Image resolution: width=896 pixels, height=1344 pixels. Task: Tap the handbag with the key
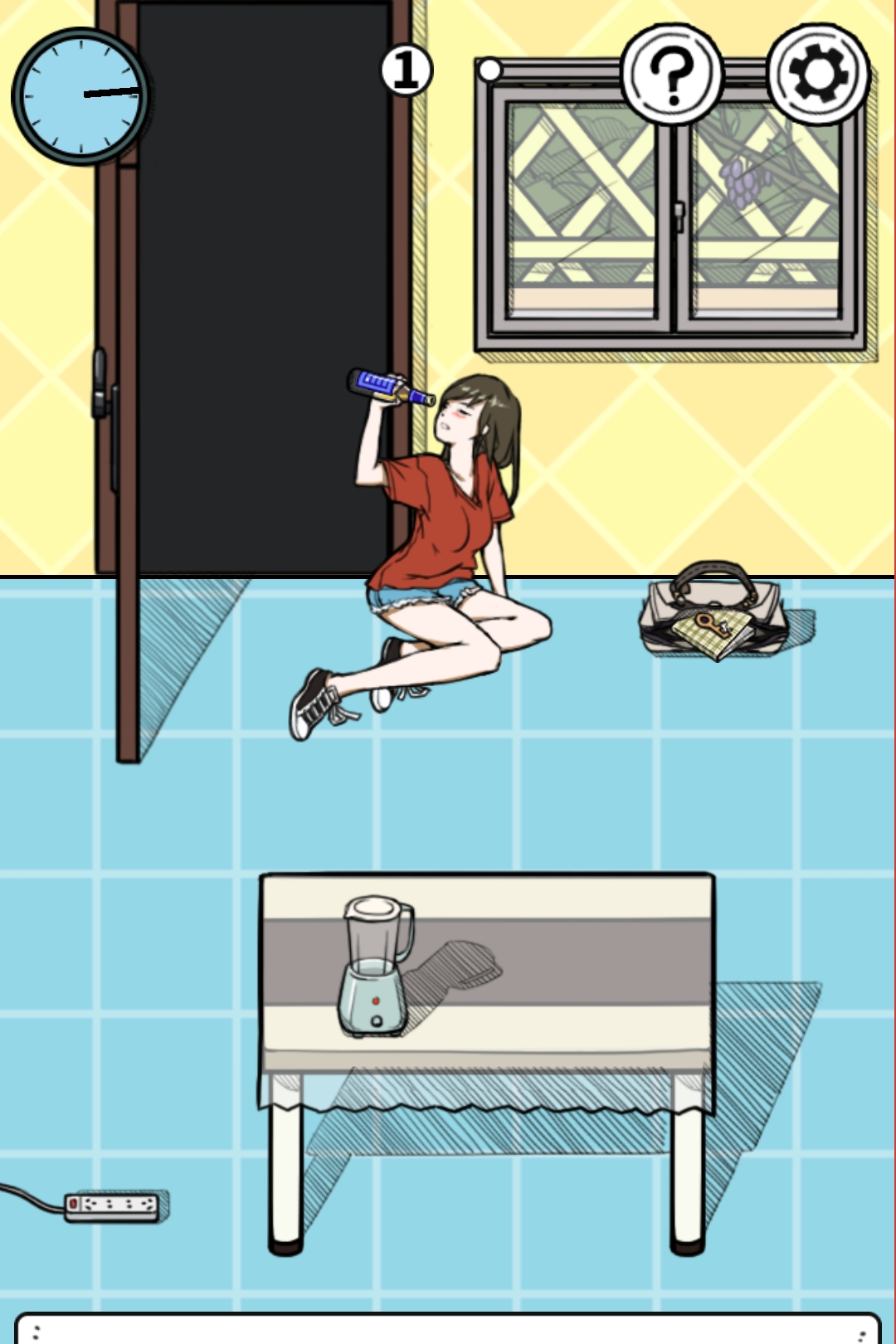pyautogui.click(x=715, y=614)
